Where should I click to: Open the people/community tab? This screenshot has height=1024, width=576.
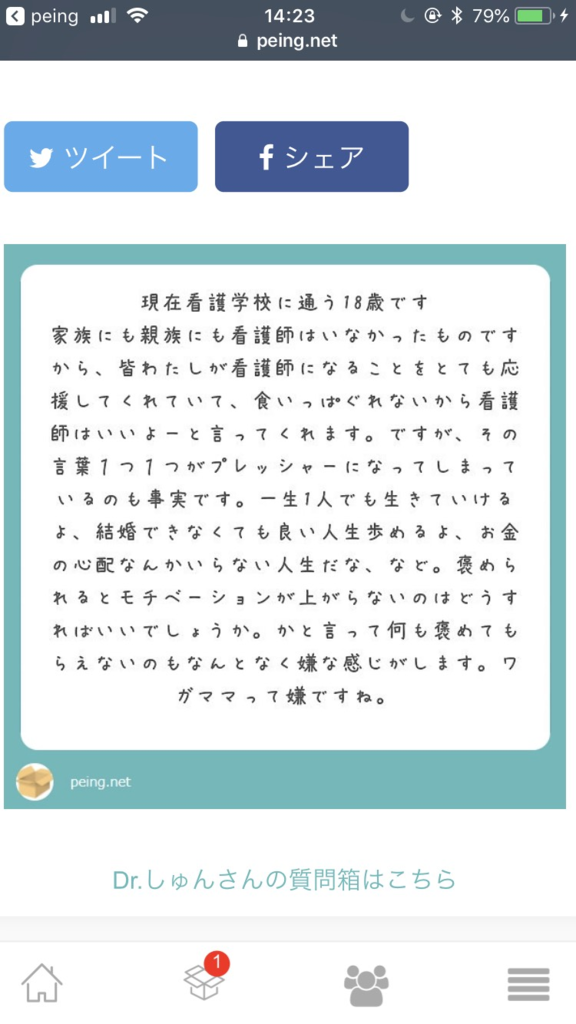366,985
